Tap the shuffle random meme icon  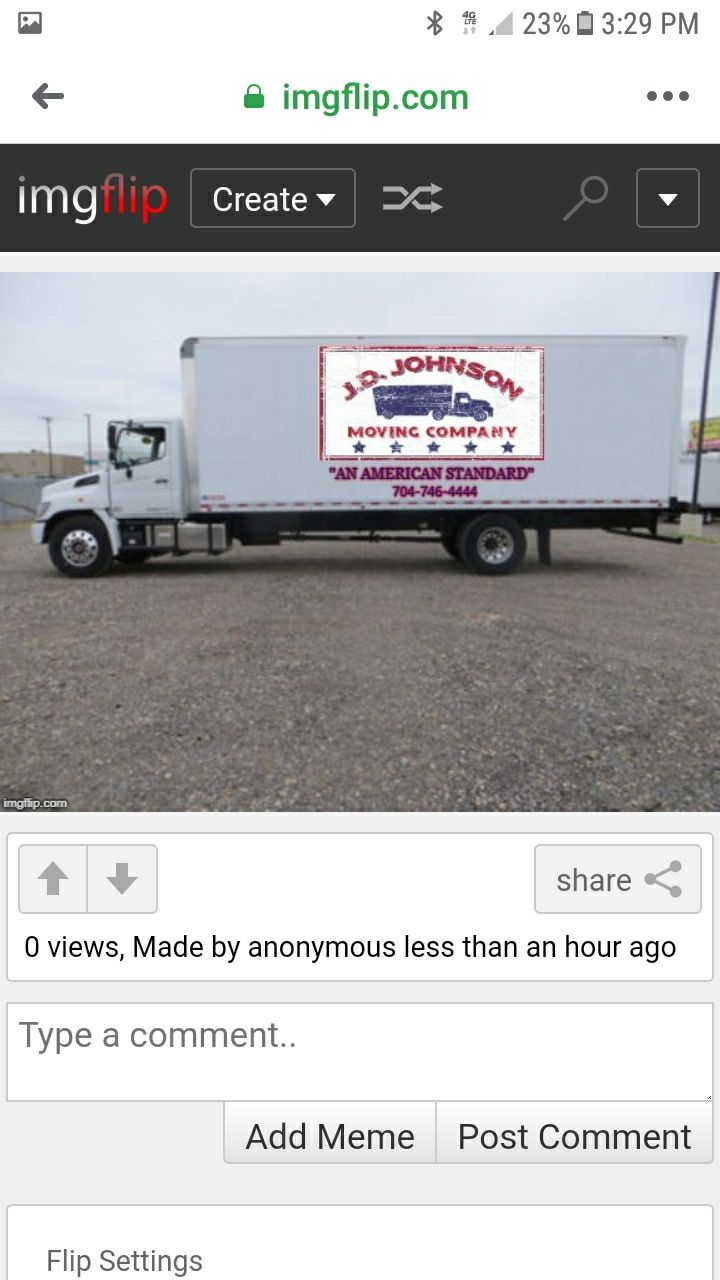point(412,198)
